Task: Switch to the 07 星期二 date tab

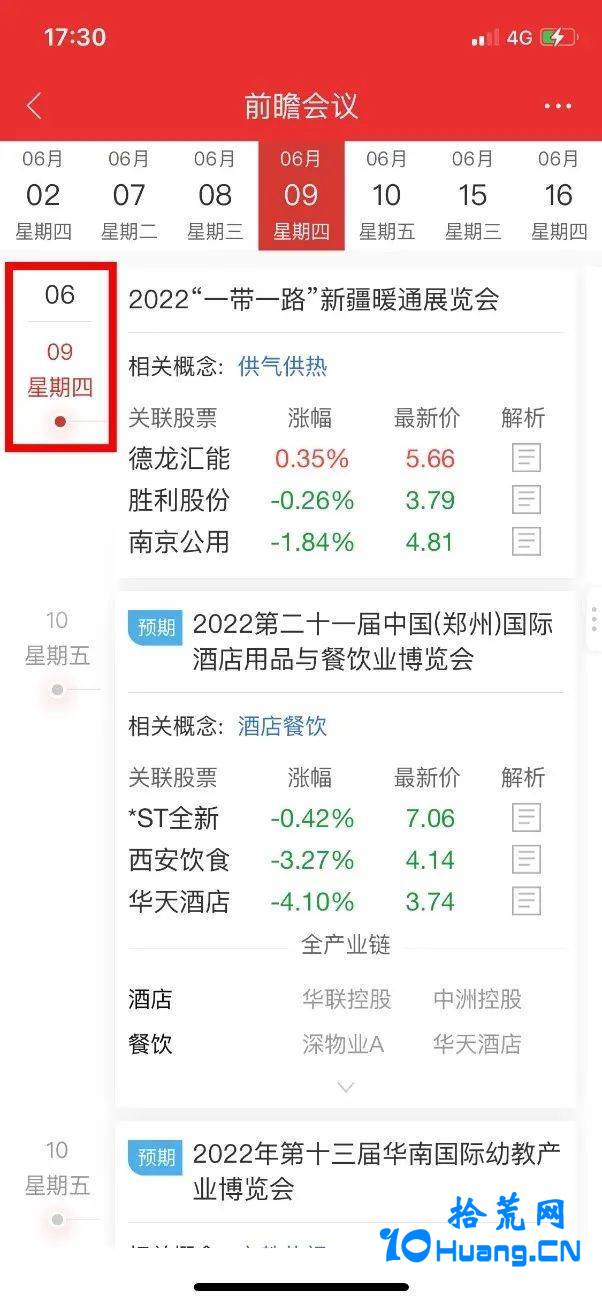Action: point(129,195)
